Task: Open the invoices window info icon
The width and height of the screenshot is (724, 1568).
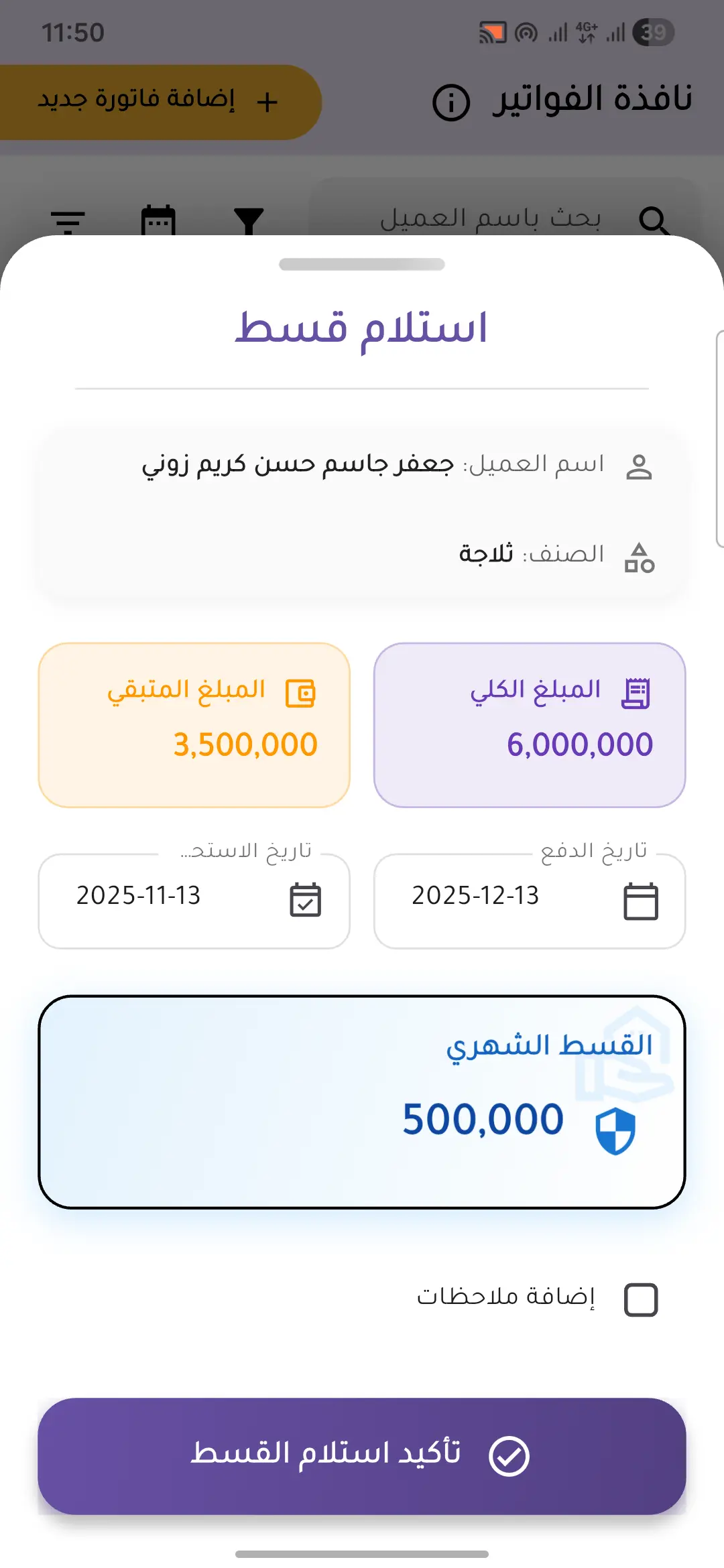Action: click(451, 103)
